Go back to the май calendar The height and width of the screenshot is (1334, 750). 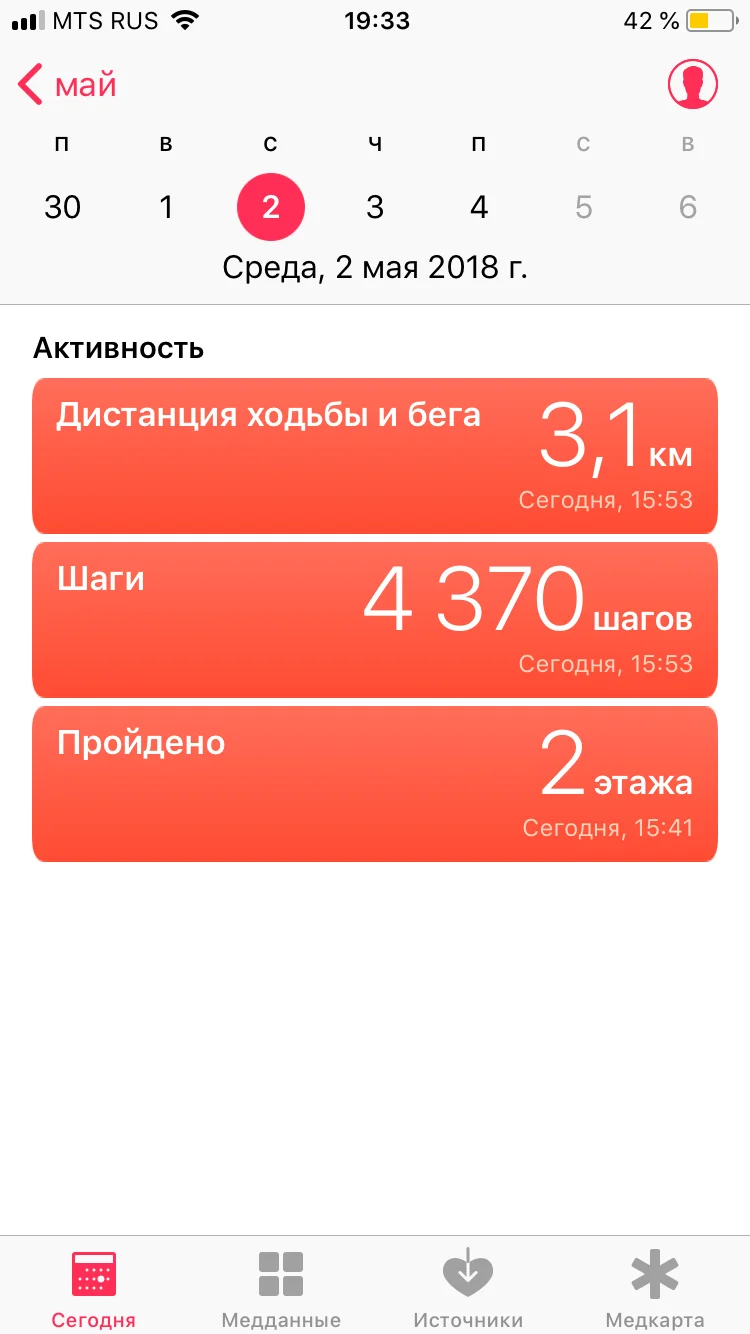(x=68, y=86)
